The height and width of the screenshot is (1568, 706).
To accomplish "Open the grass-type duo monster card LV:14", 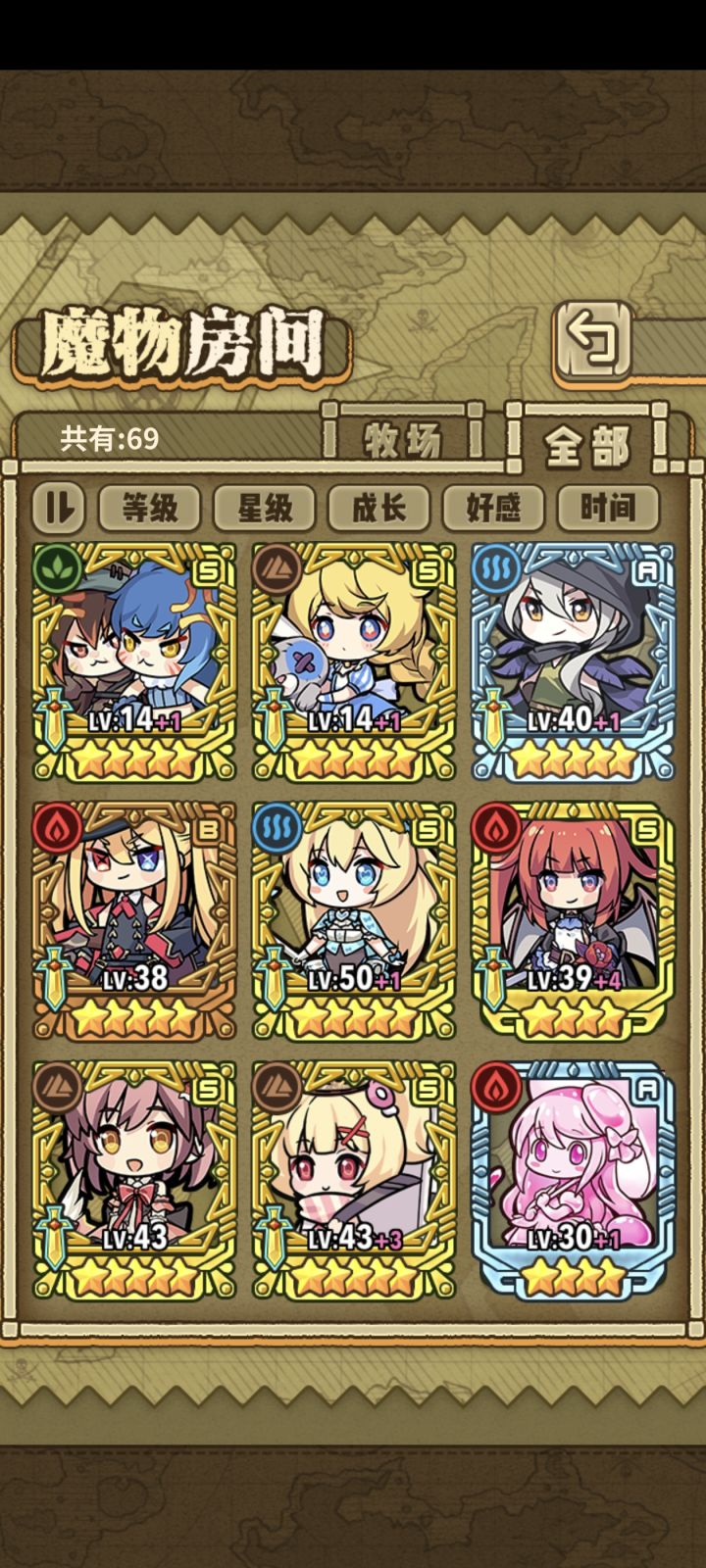I will [134, 662].
